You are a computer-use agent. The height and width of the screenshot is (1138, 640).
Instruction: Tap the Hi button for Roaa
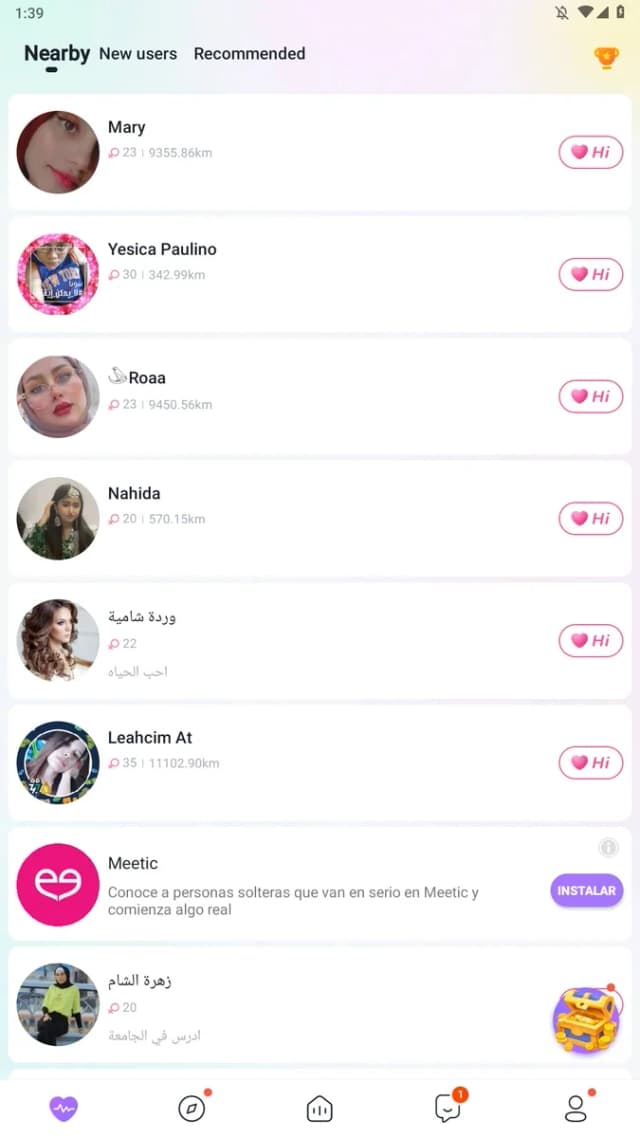[591, 396]
